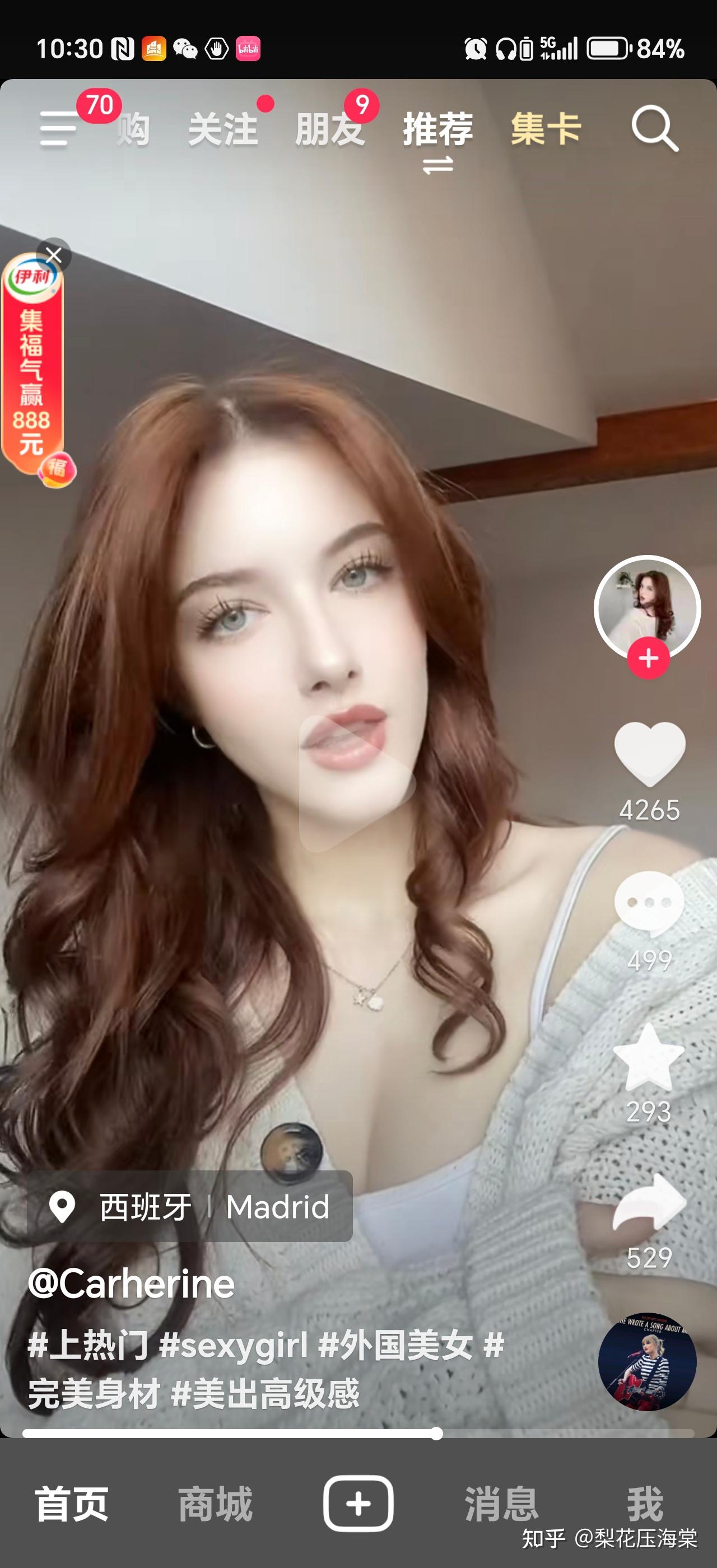Open the search magnifier icon

(654, 128)
